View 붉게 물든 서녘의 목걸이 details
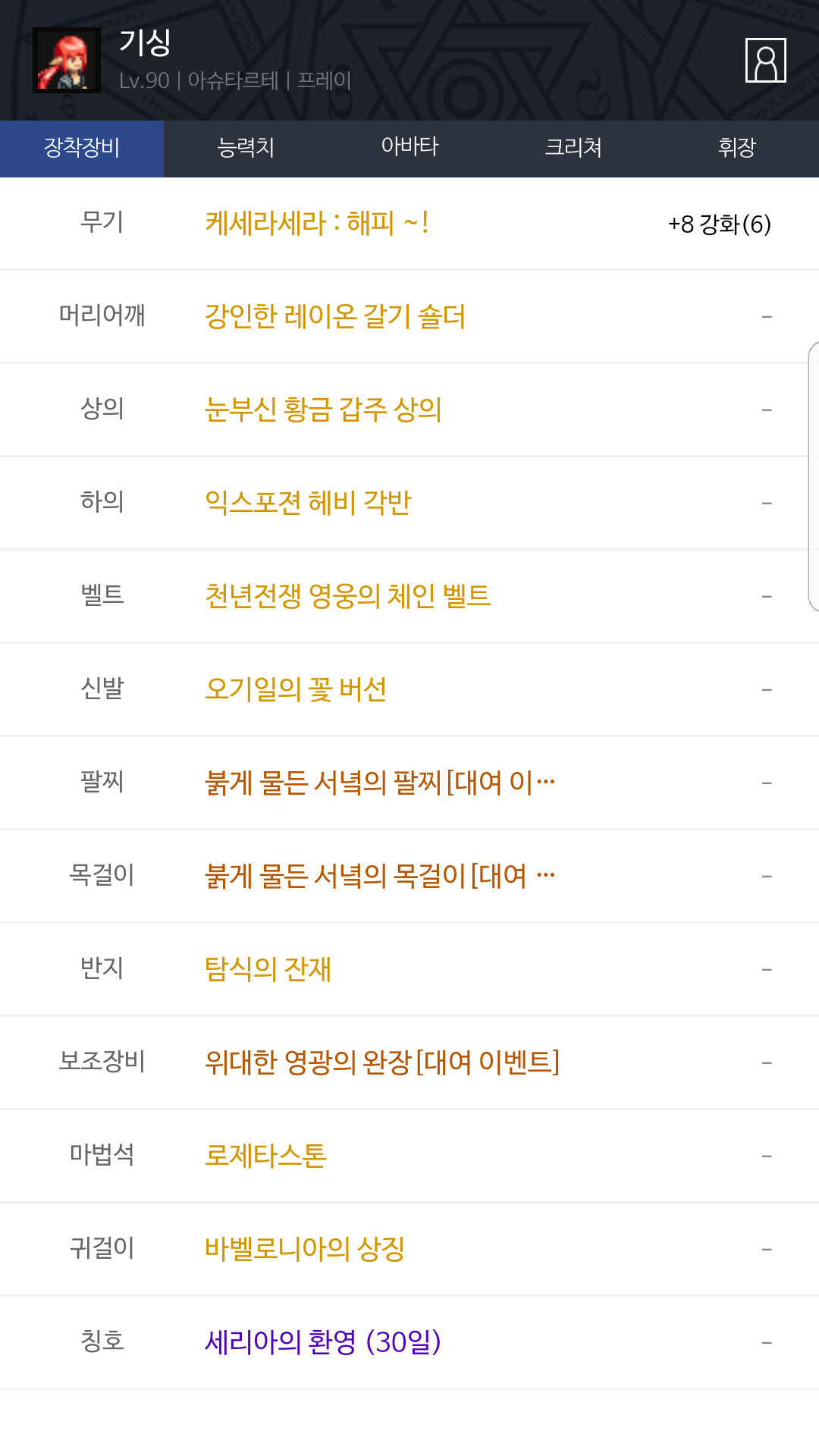 click(x=380, y=876)
